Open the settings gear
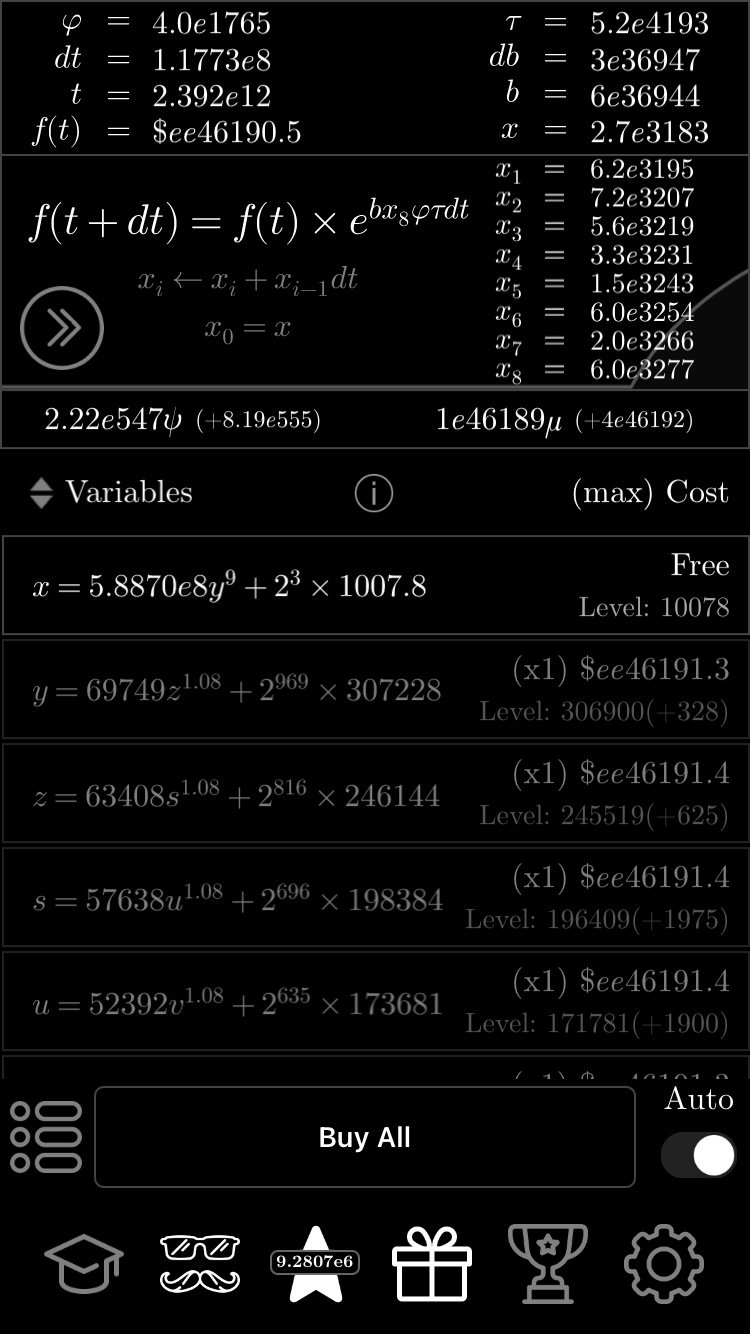 [x=664, y=1265]
